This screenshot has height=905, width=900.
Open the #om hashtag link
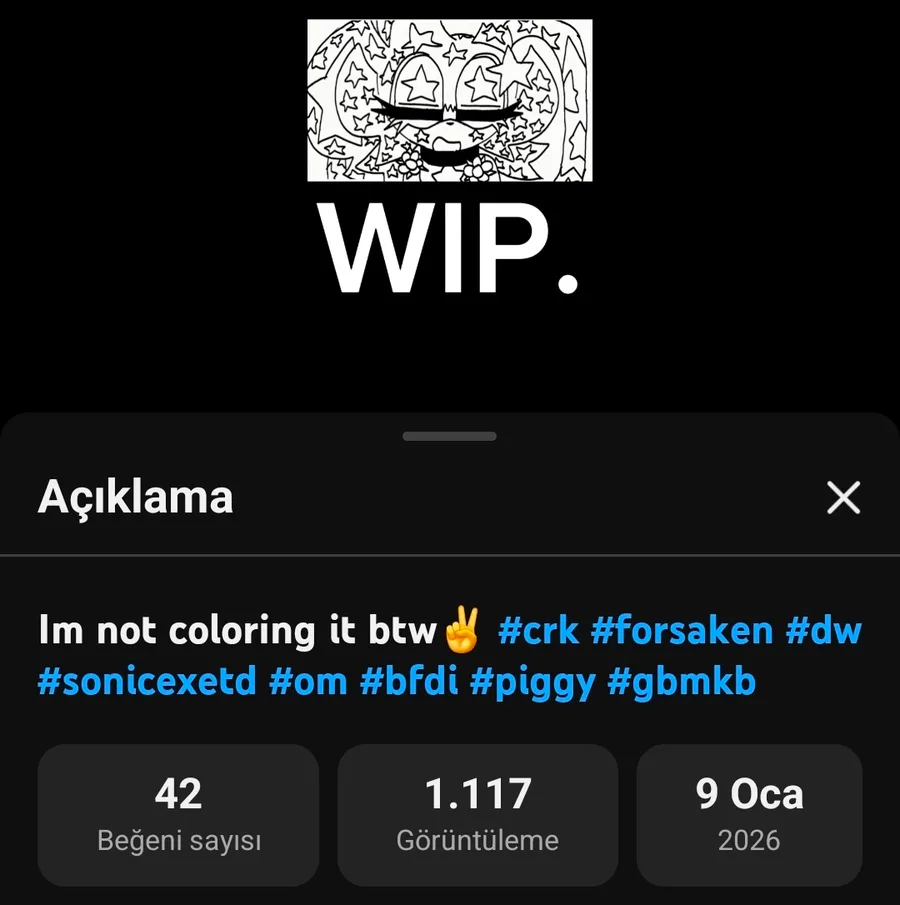308,681
